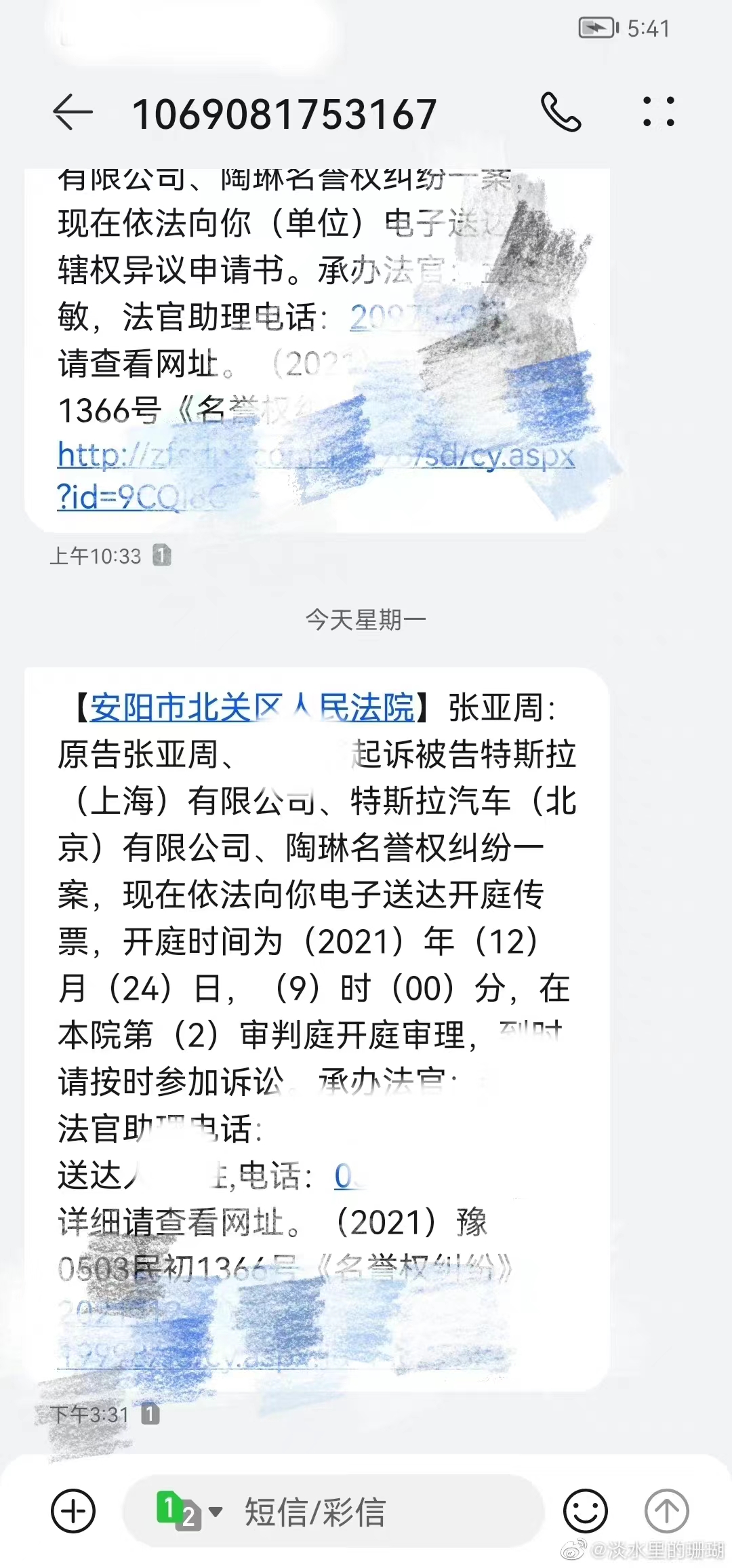
Task: Call the number 1069081753167
Action: tap(561, 113)
